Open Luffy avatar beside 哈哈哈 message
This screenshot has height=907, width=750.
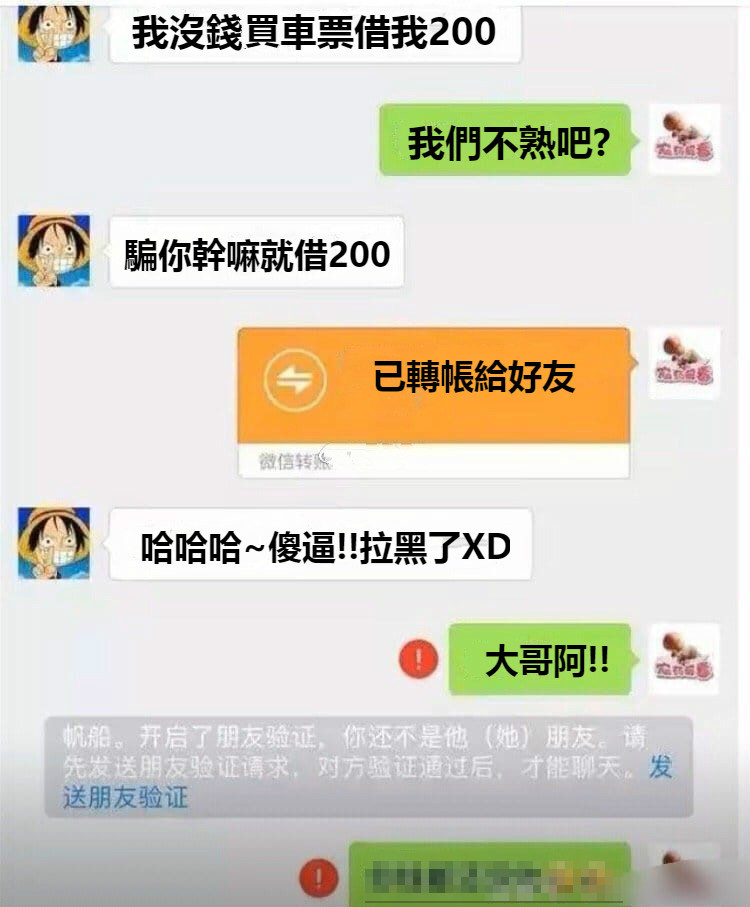pos(54,543)
